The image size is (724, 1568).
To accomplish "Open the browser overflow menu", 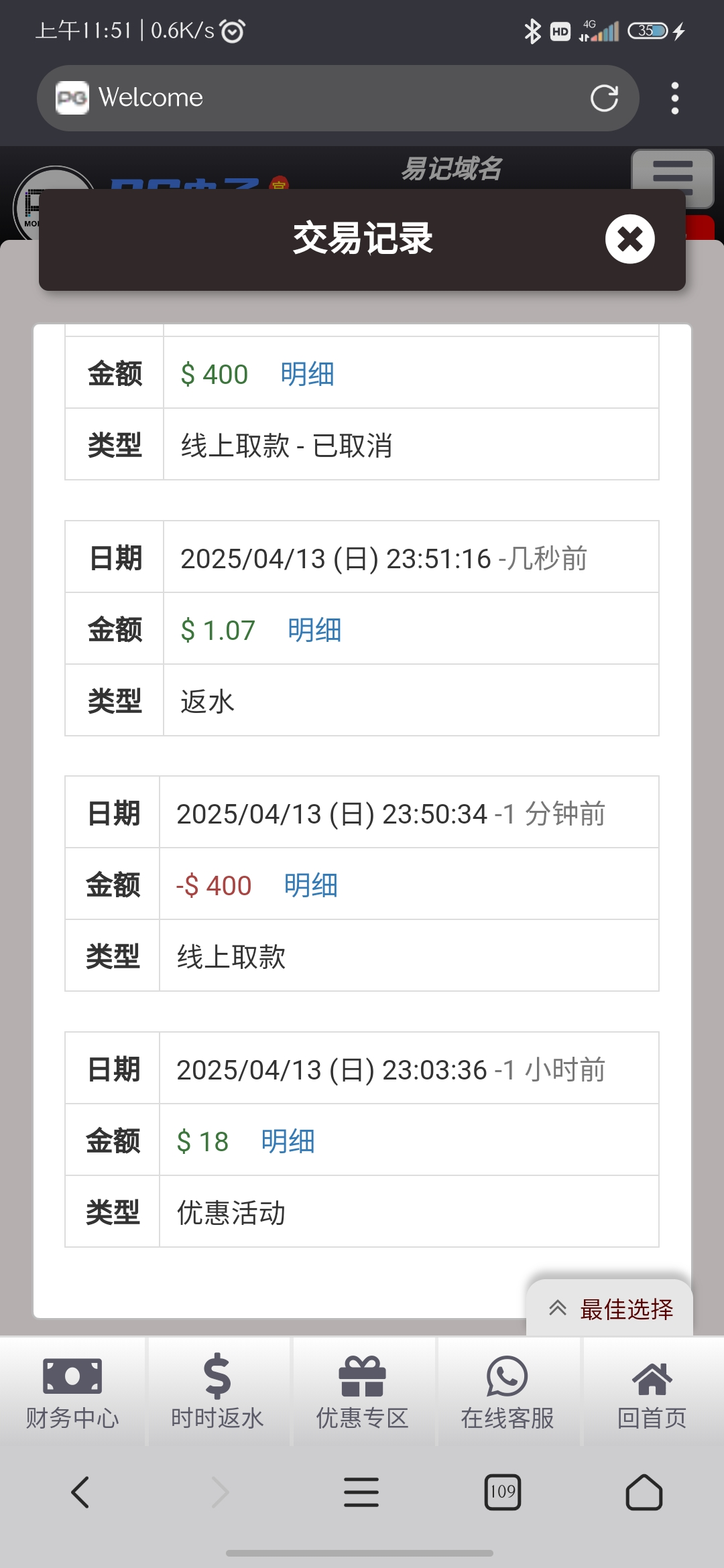I will (674, 99).
